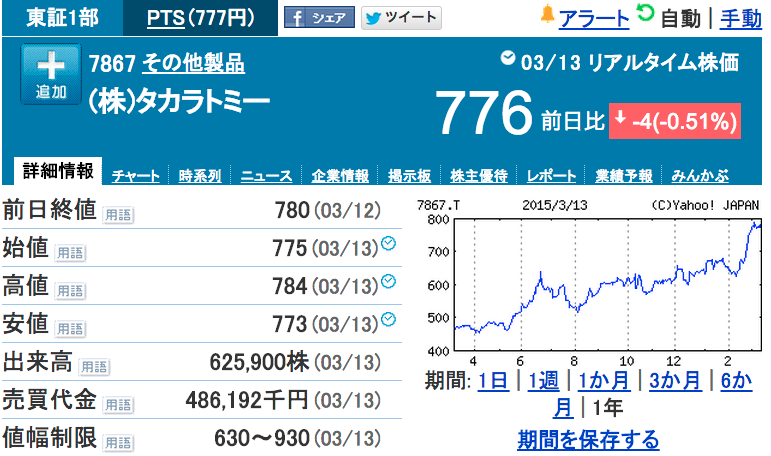The width and height of the screenshot is (771, 456).
Task: Switch to the PTS (777円) tab
Action: [x=201, y=18]
